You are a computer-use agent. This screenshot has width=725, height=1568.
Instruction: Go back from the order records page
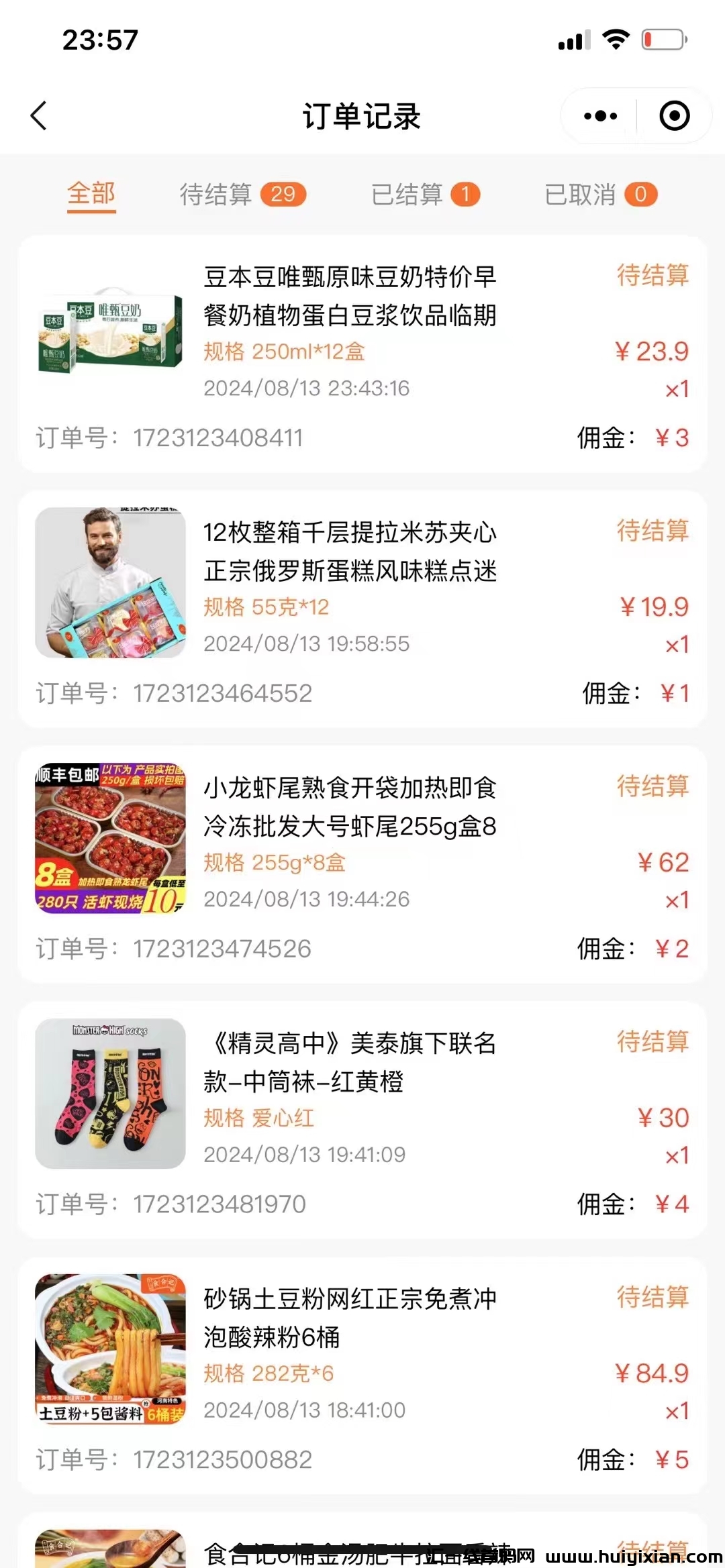click(39, 116)
